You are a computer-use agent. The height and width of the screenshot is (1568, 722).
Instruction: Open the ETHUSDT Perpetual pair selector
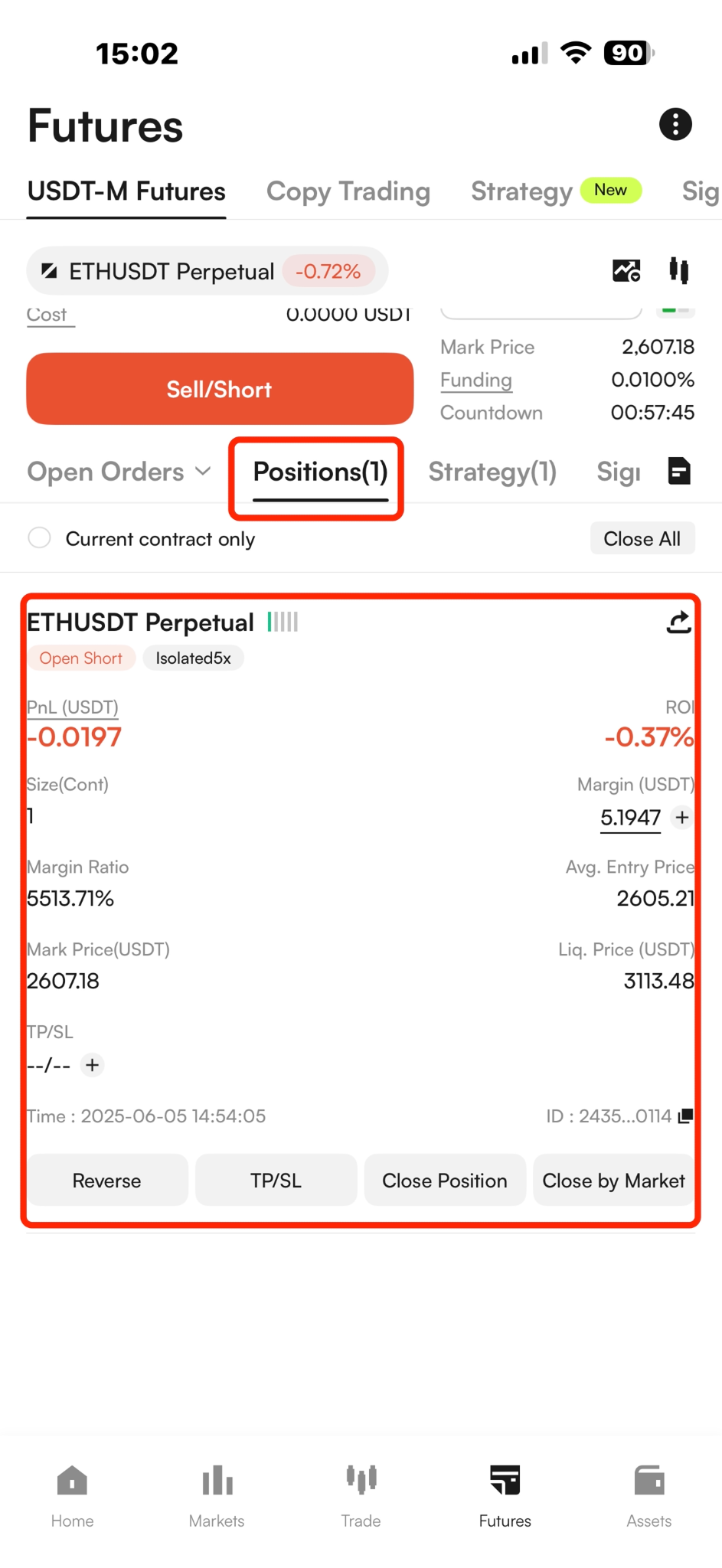point(207,271)
